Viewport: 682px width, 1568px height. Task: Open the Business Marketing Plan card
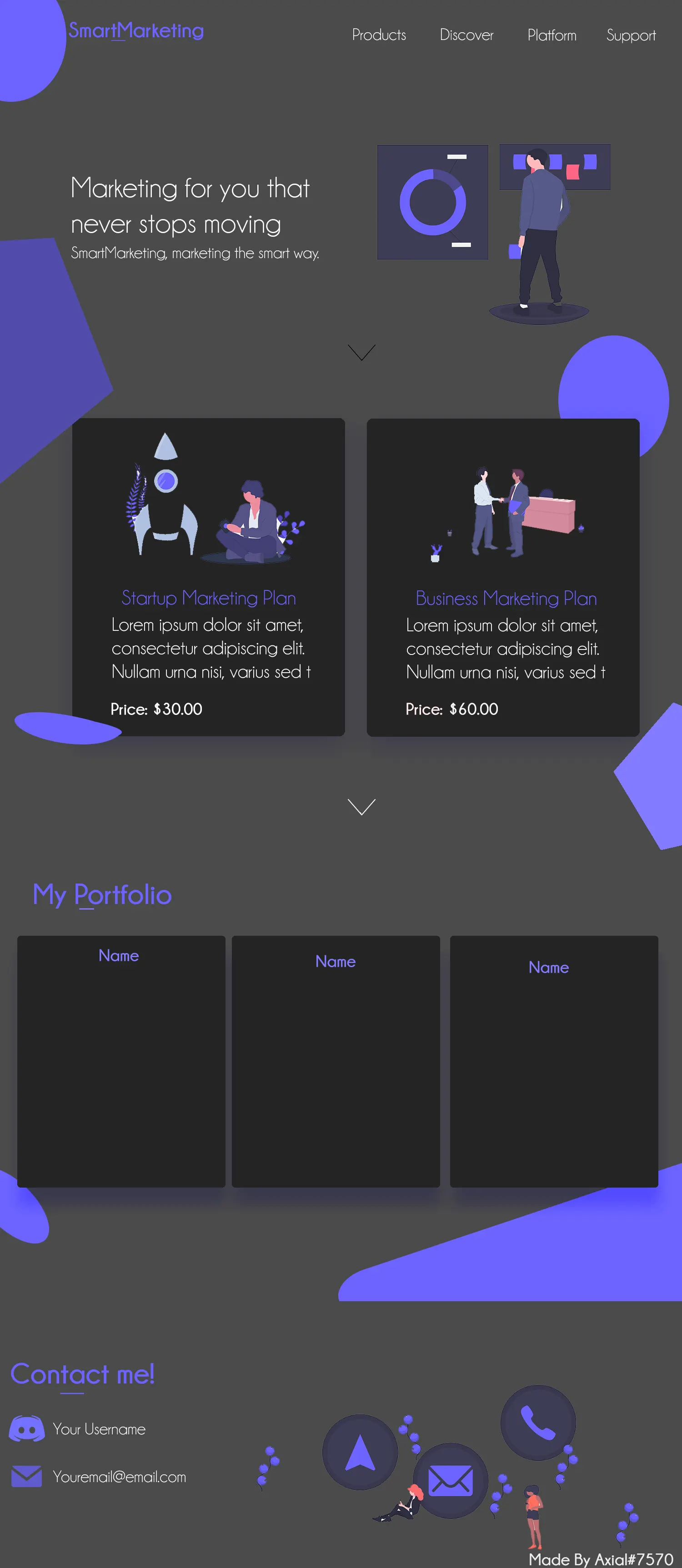tap(503, 577)
